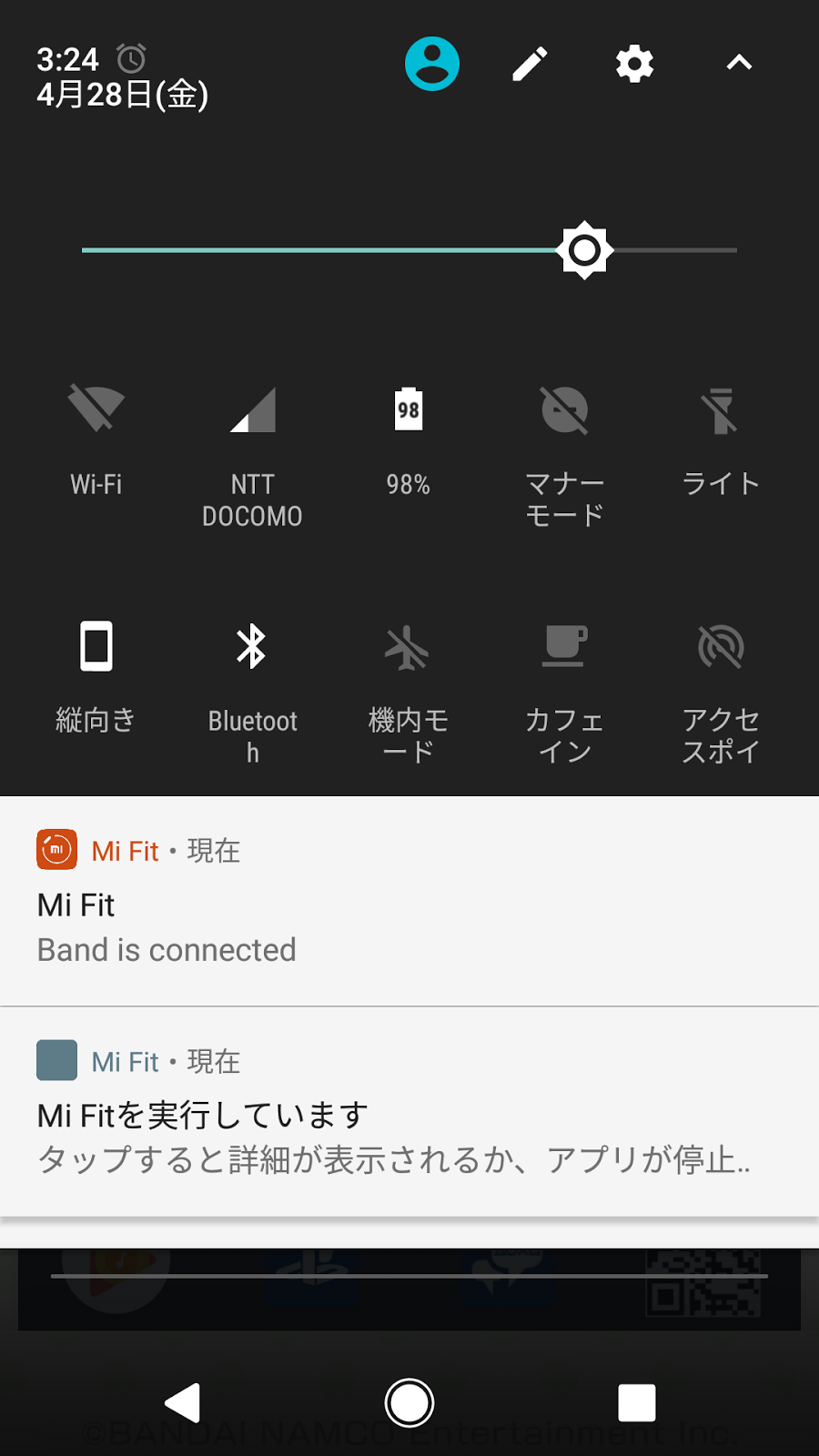Toggle the カフェイン tile

564,648
